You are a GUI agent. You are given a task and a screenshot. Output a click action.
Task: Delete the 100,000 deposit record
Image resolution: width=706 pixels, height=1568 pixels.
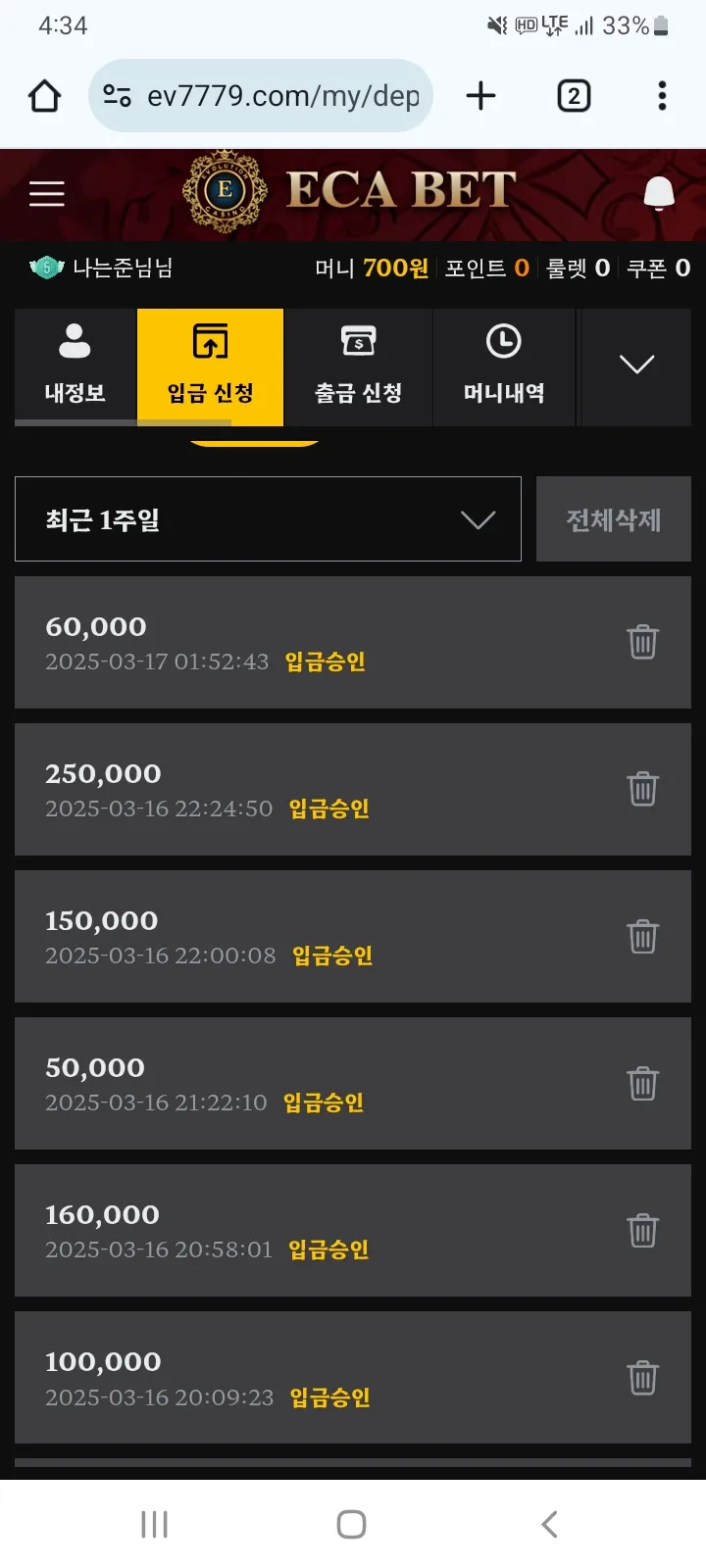(x=642, y=1377)
